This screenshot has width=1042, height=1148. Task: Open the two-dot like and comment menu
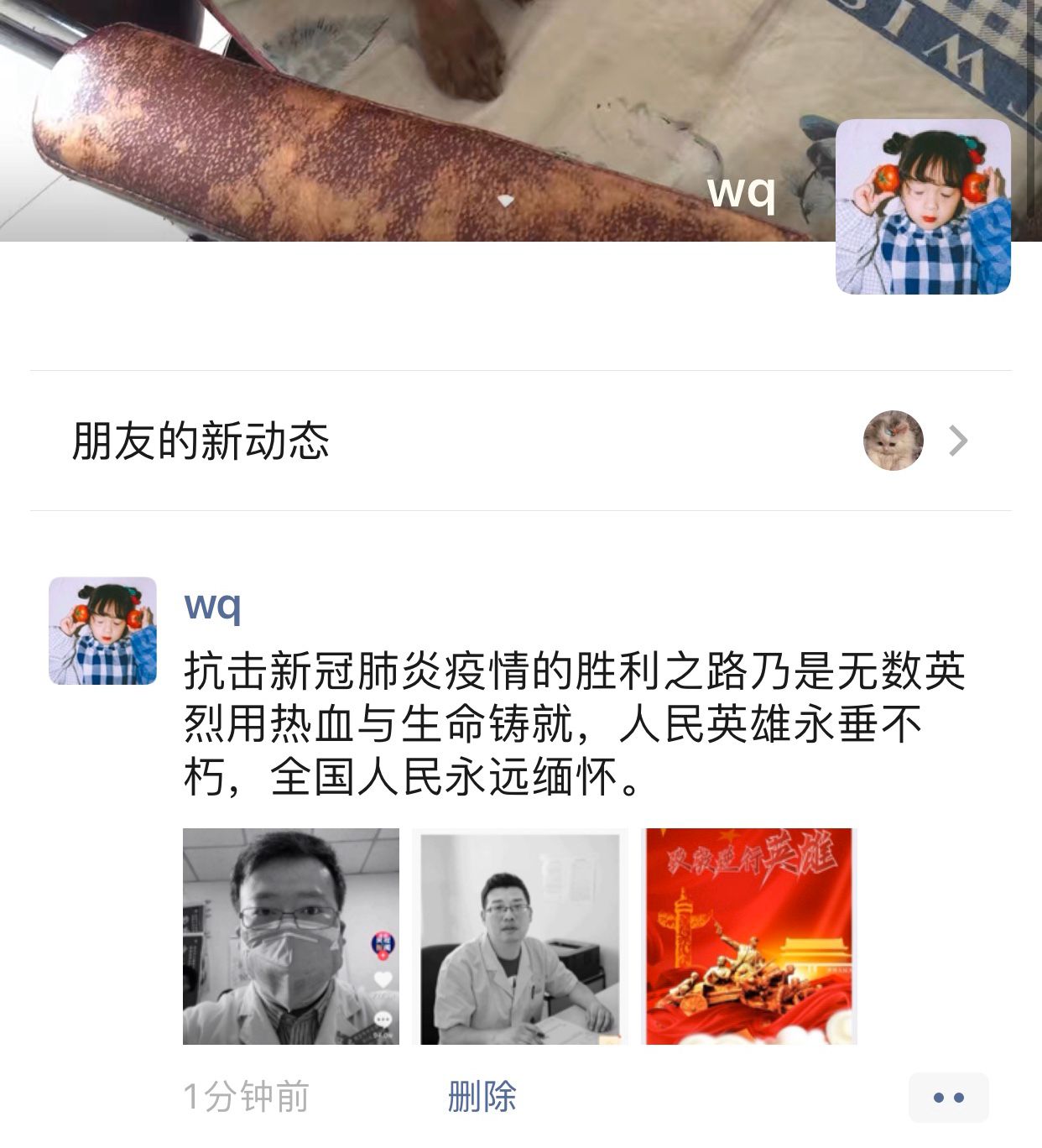tap(948, 1097)
